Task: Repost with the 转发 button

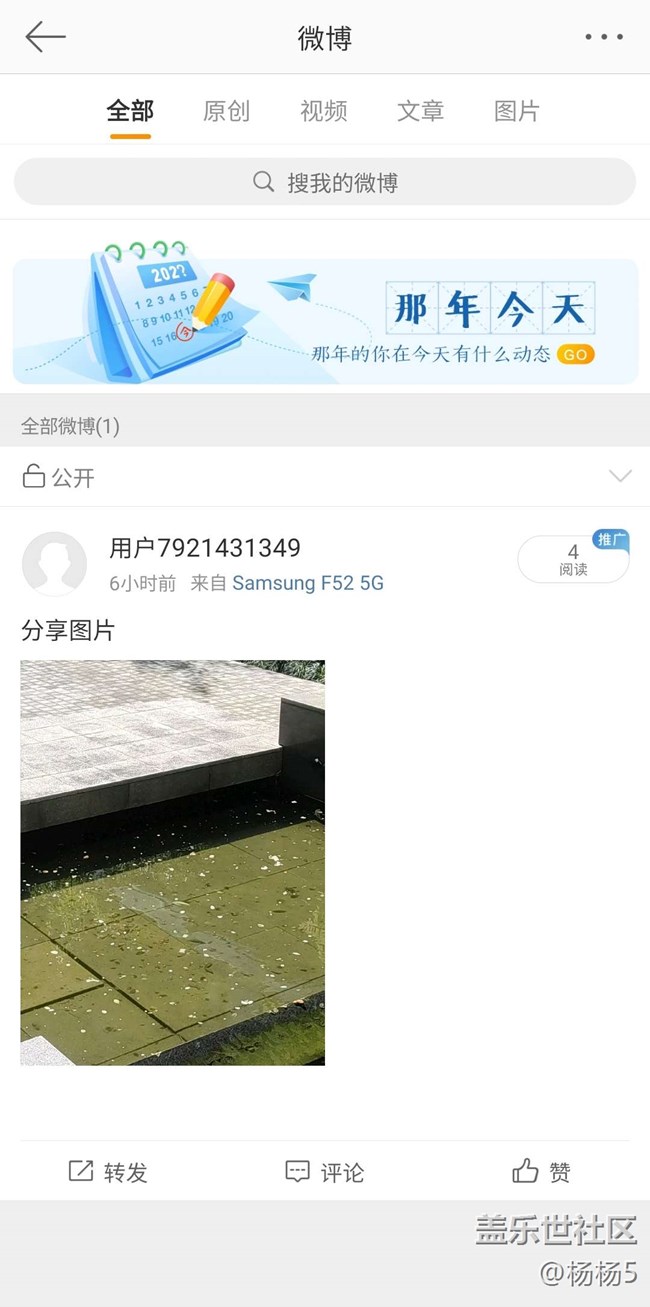Action: (108, 1172)
